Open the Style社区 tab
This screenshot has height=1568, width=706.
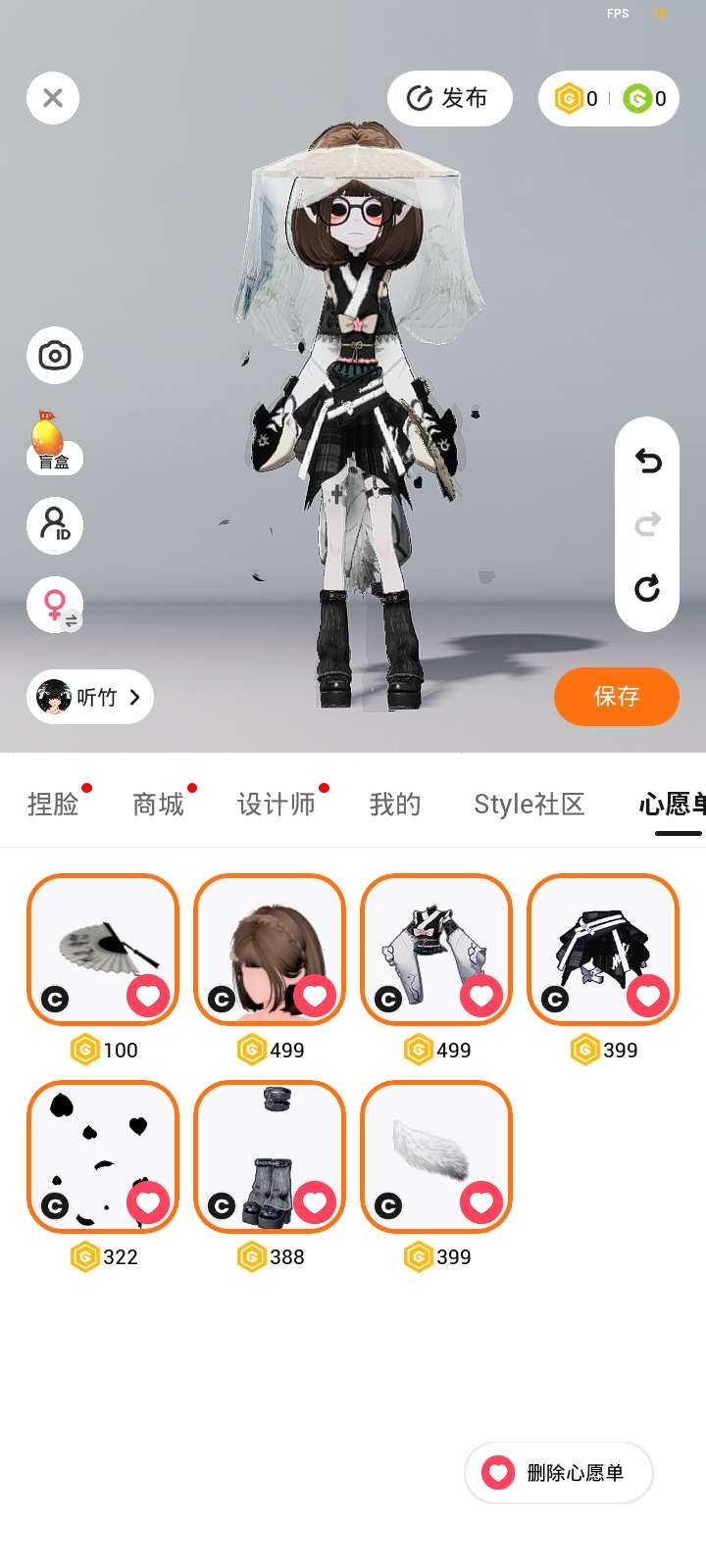[x=529, y=805]
